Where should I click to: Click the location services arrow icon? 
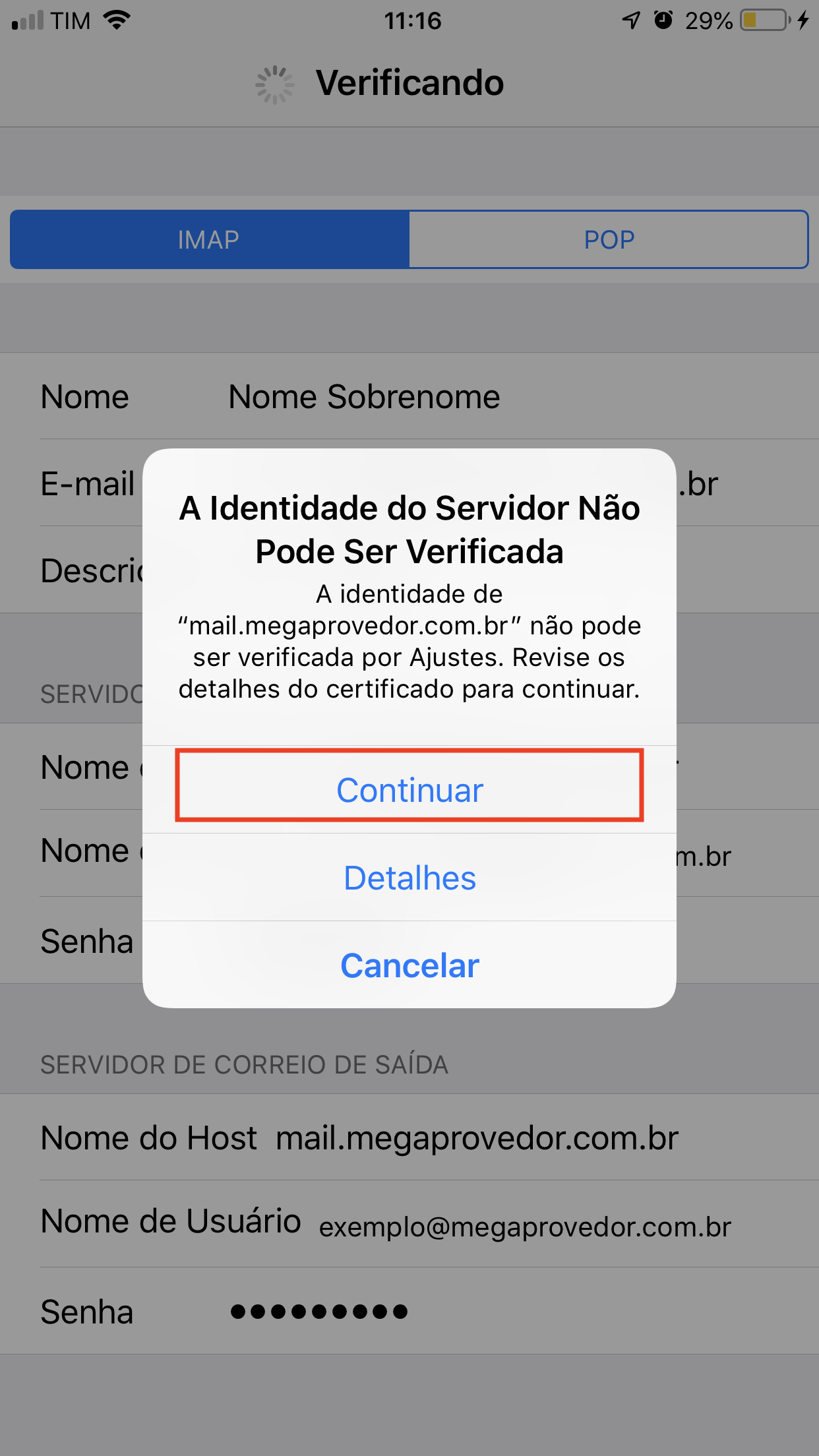coord(631,20)
